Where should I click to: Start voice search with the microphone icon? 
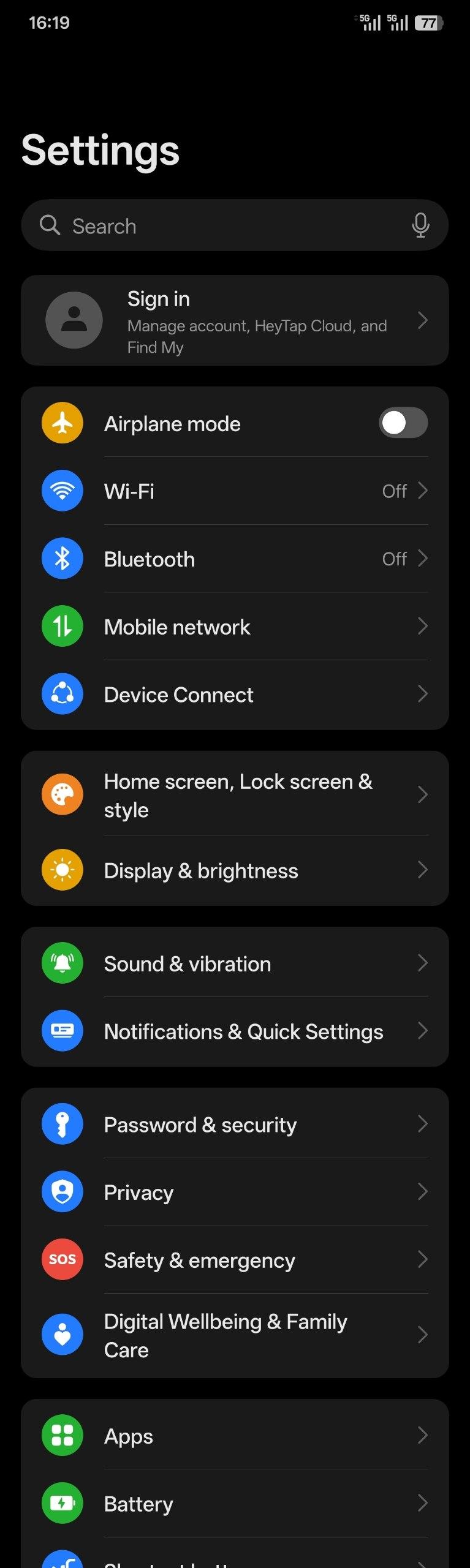tap(420, 225)
